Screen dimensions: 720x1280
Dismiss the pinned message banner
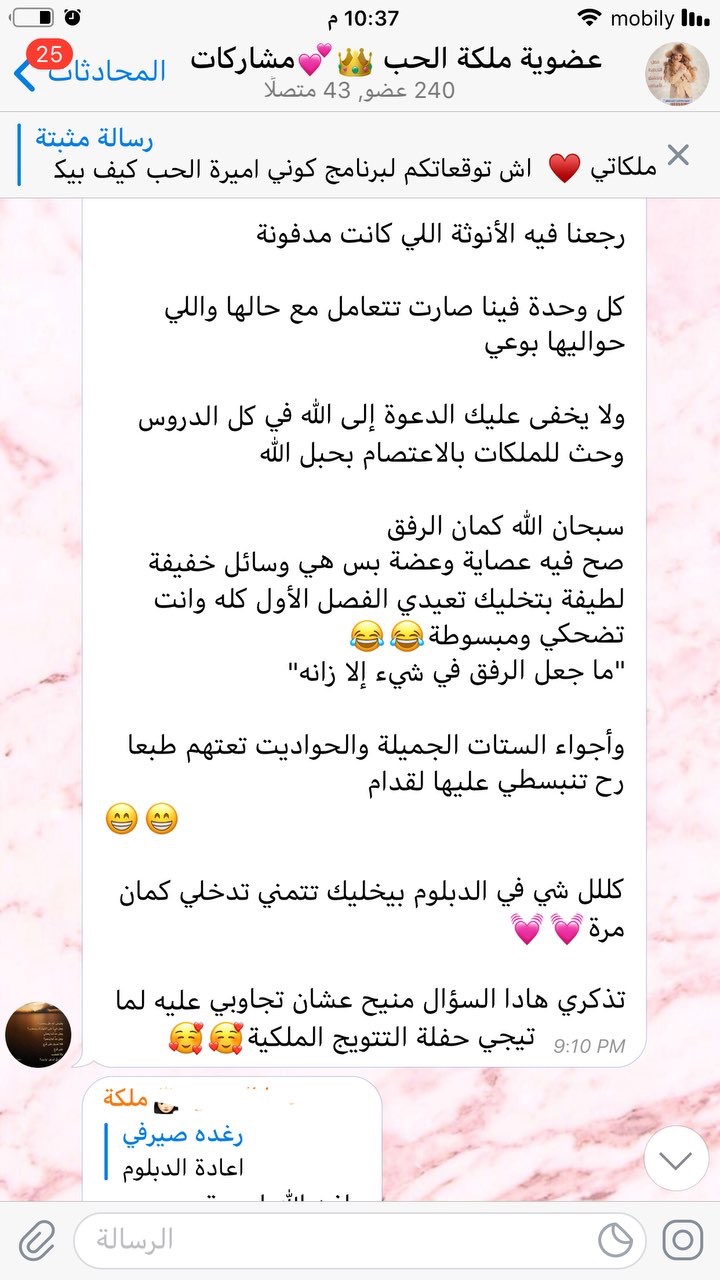pos(678,155)
